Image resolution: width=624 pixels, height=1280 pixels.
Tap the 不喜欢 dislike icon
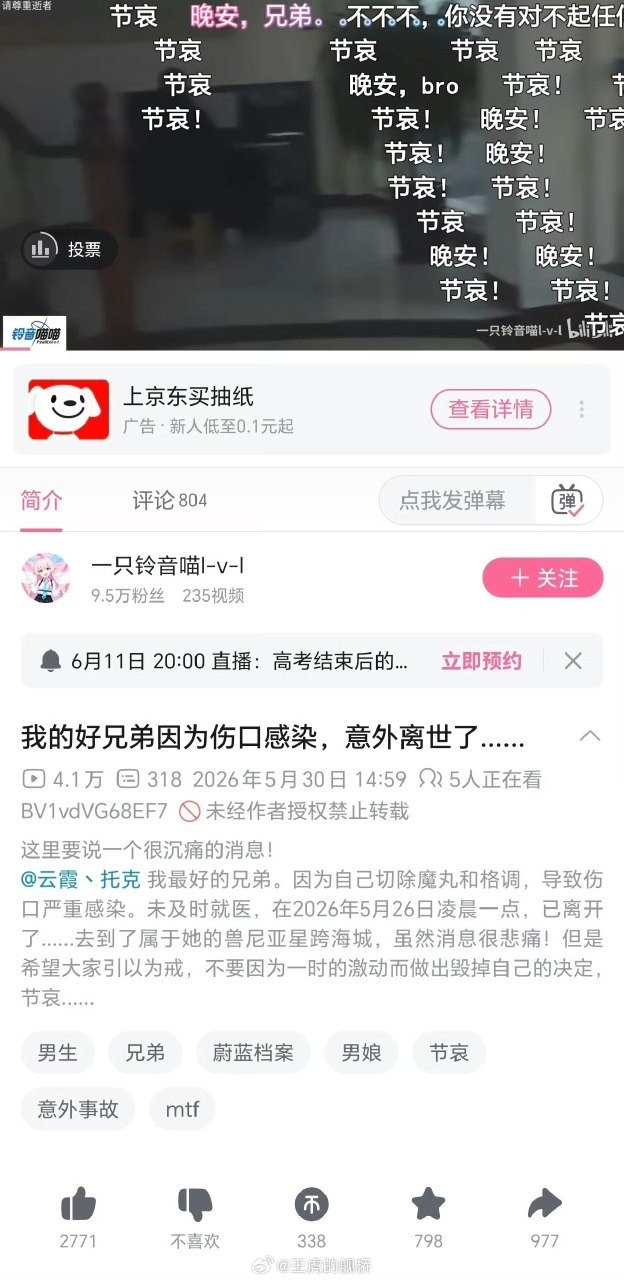[x=195, y=1205]
